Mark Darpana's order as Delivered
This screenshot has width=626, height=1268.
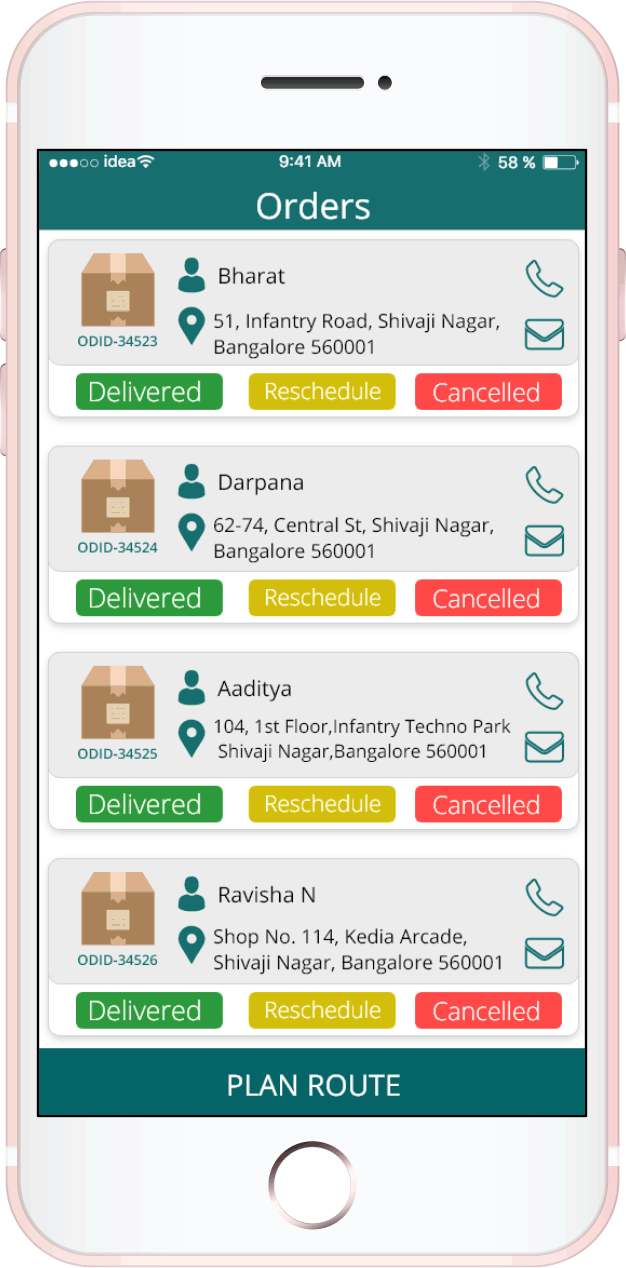coord(149,598)
